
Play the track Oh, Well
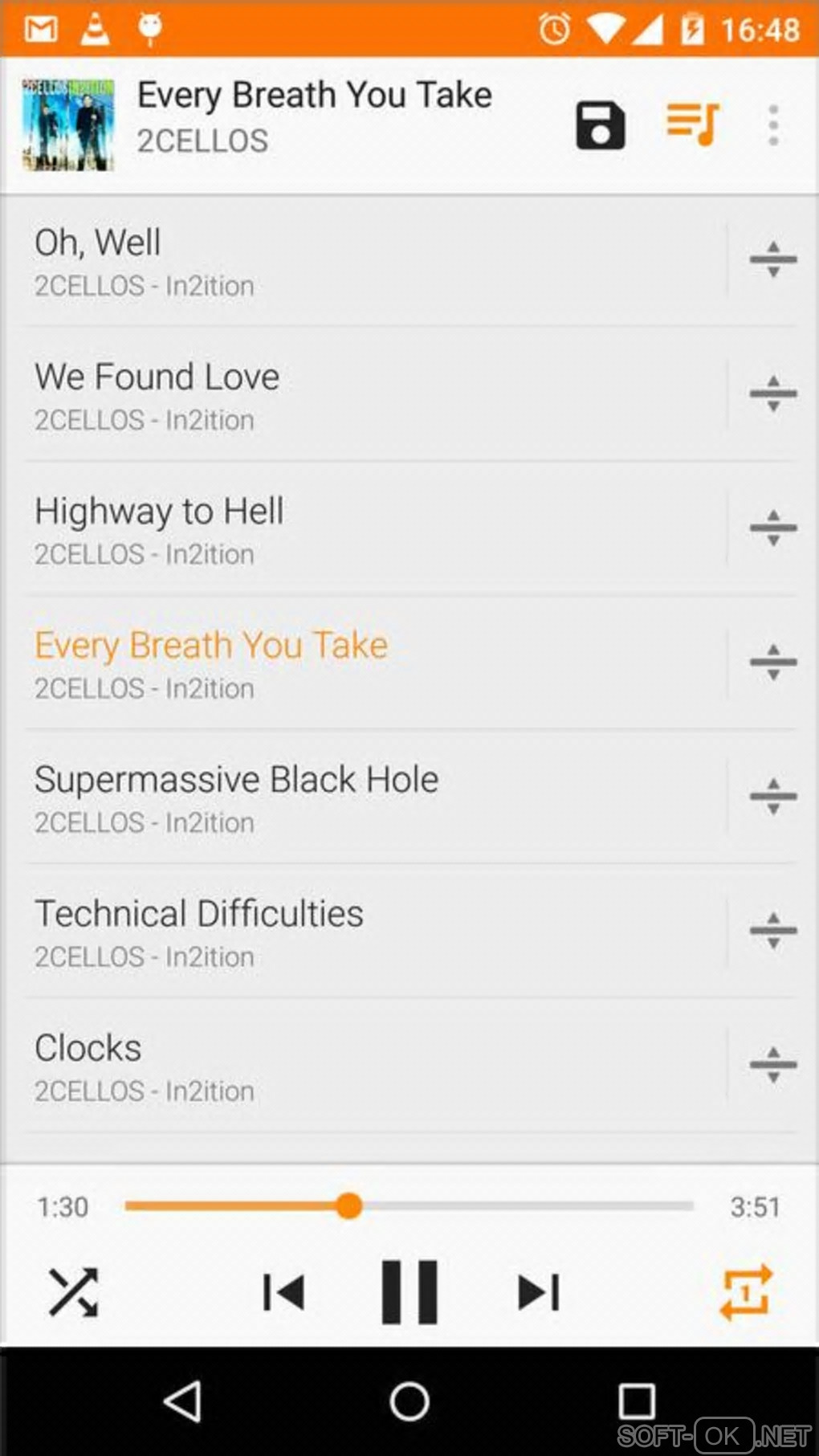(x=361, y=262)
